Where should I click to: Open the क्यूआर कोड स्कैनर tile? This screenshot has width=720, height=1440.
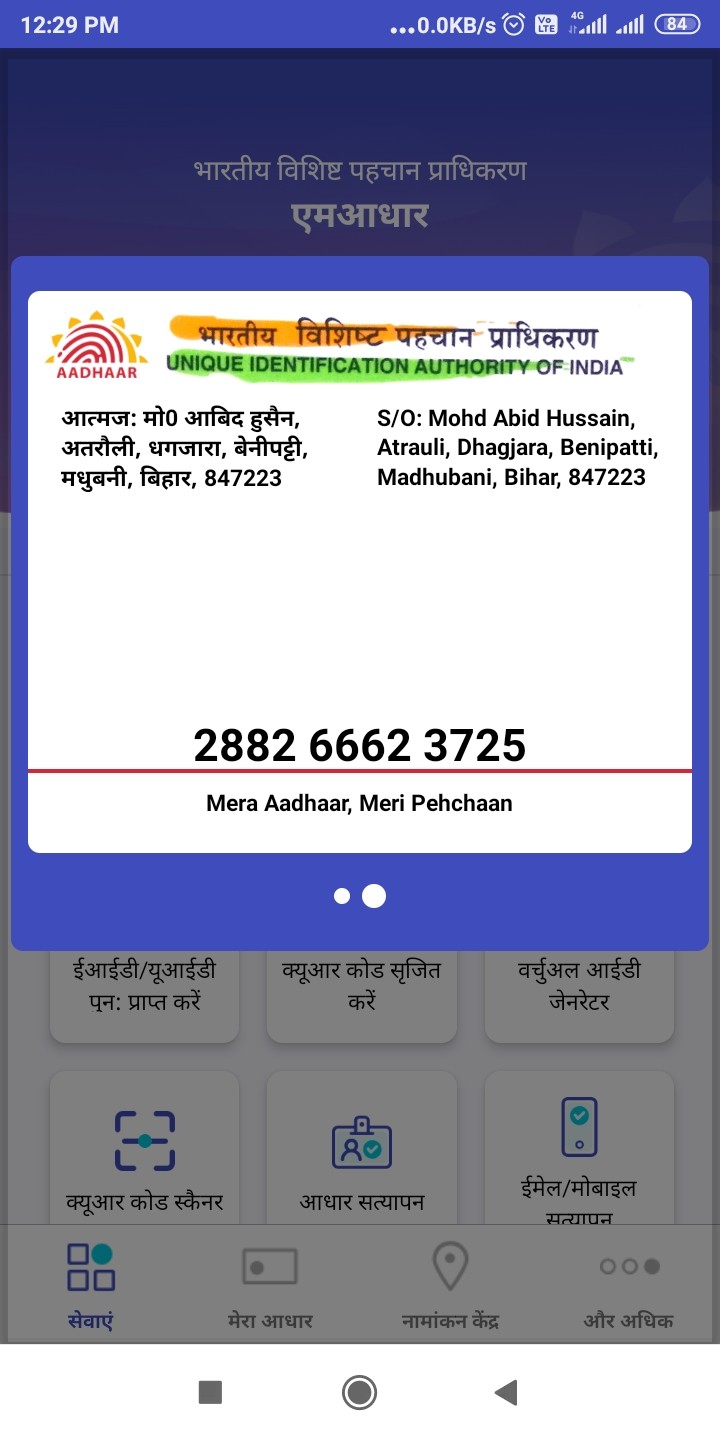(x=145, y=1148)
